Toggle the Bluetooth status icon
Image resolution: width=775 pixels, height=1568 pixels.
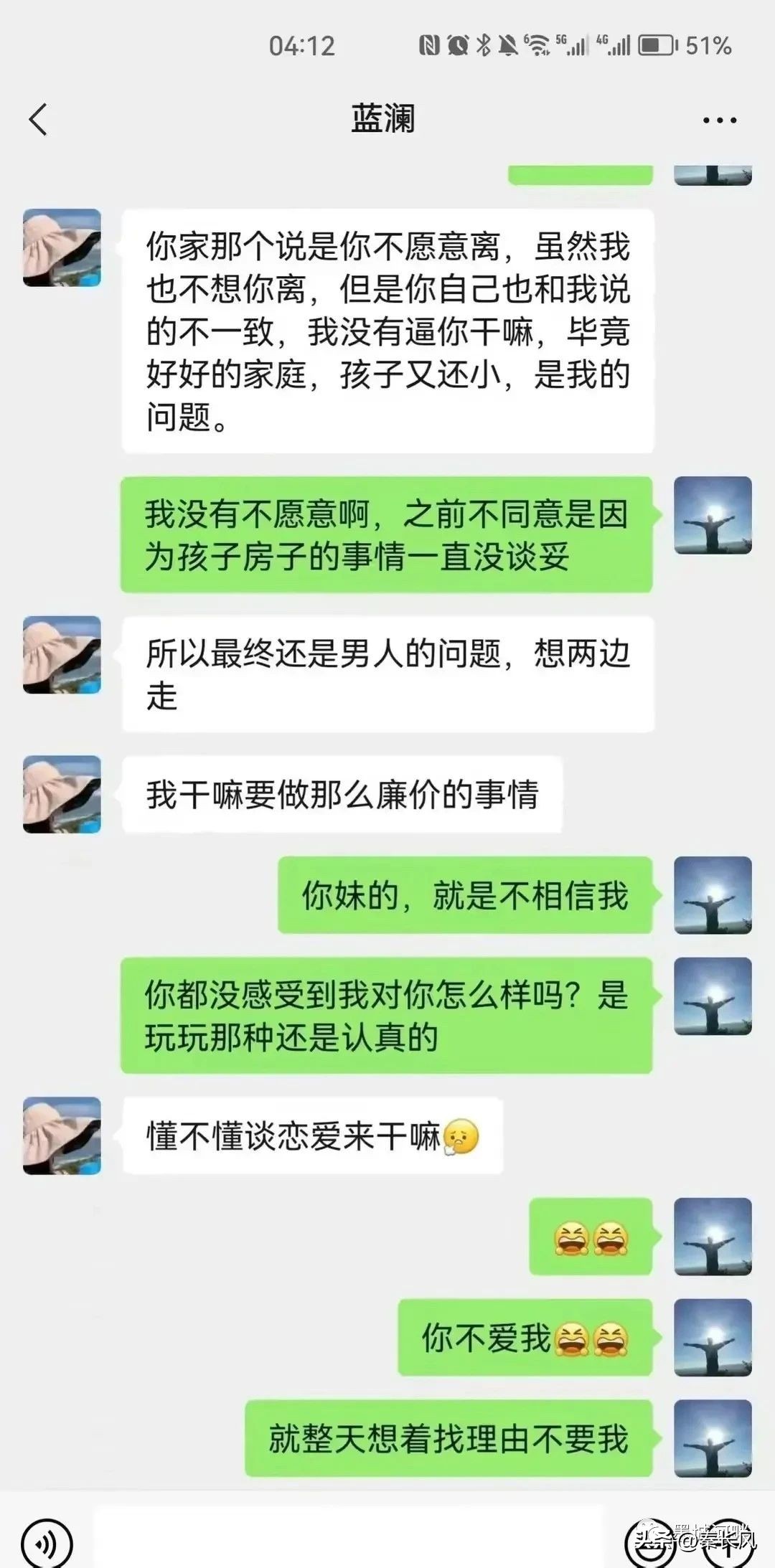coord(483,44)
